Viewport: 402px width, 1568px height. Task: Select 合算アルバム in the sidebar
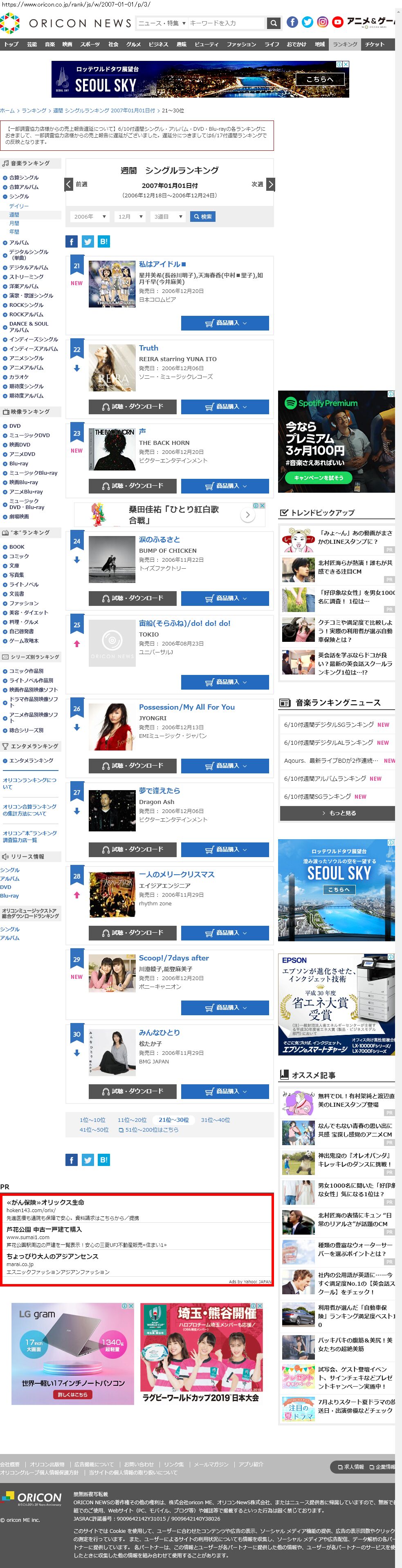click(24, 187)
